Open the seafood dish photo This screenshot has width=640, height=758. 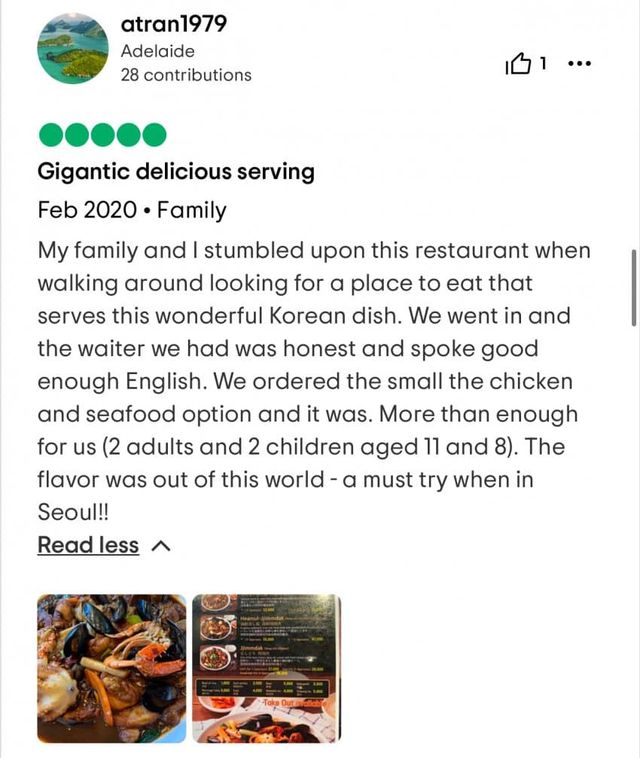coord(112,667)
